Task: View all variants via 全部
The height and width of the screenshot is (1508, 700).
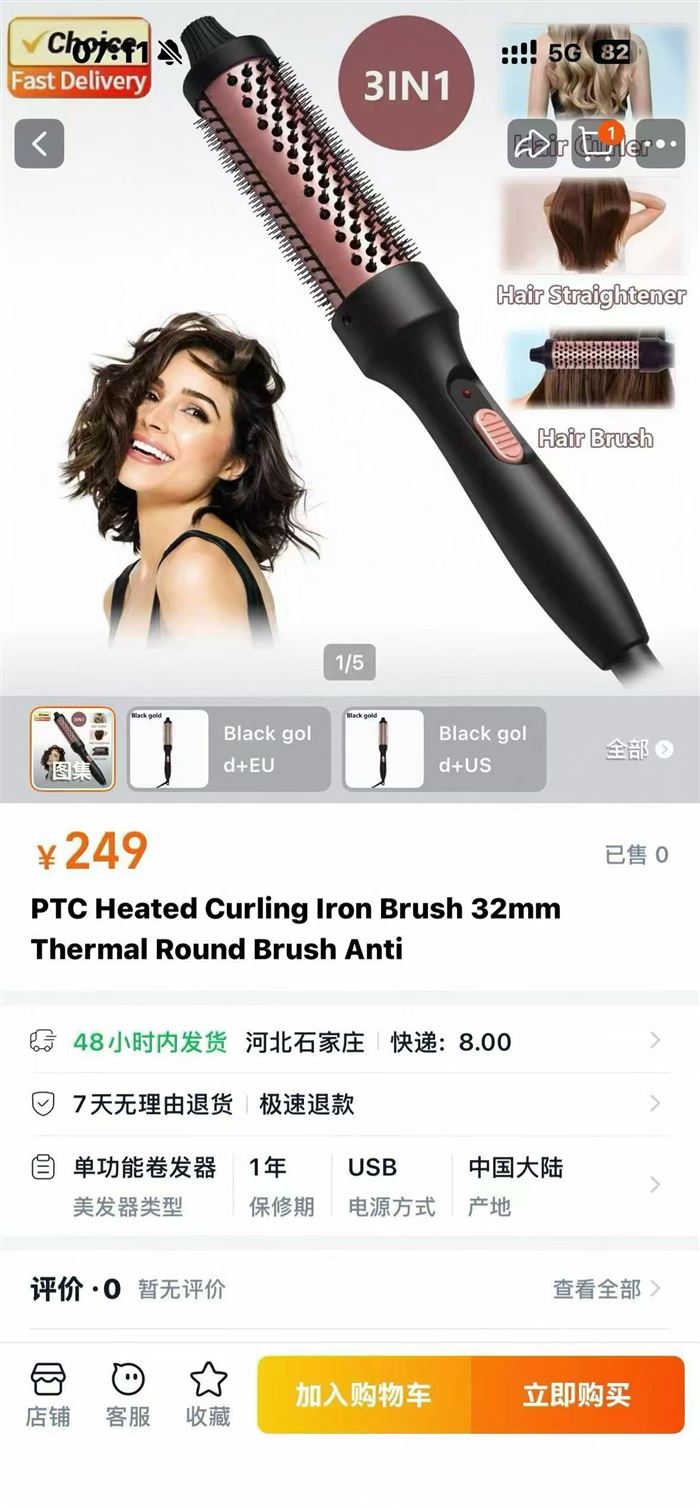Action: [x=638, y=749]
